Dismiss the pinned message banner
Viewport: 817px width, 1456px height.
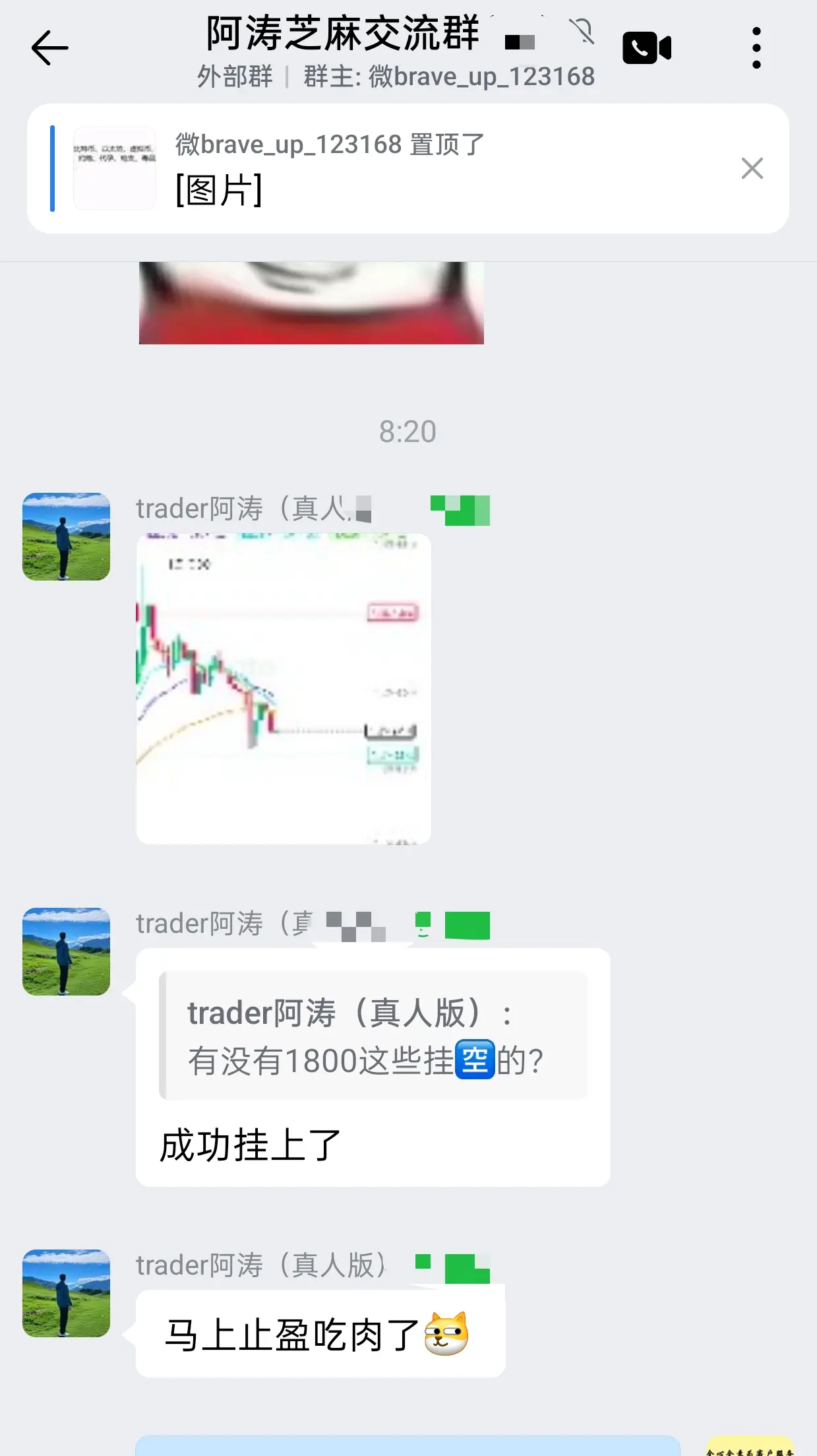752,168
